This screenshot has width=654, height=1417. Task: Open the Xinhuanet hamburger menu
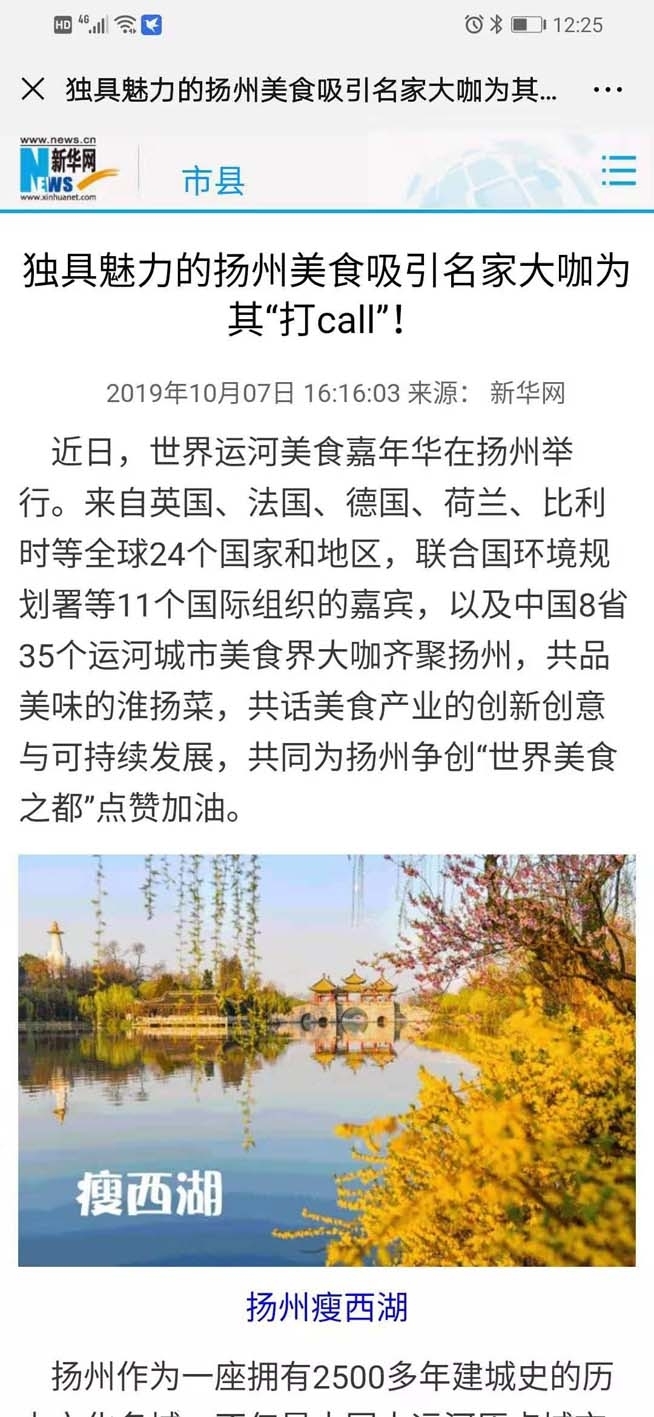pos(618,171)
